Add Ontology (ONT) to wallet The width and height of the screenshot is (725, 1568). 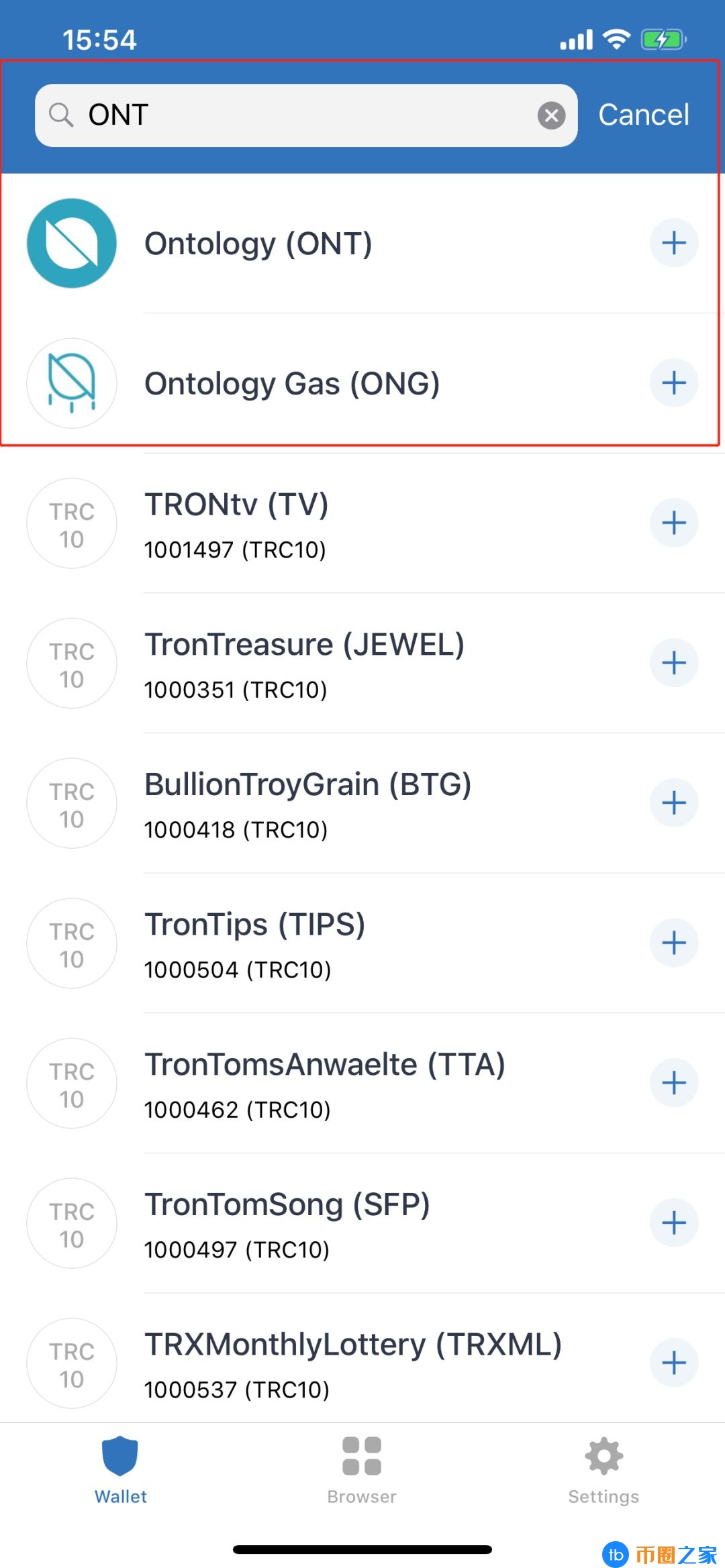pyautogui.click(x=673, y=243)
